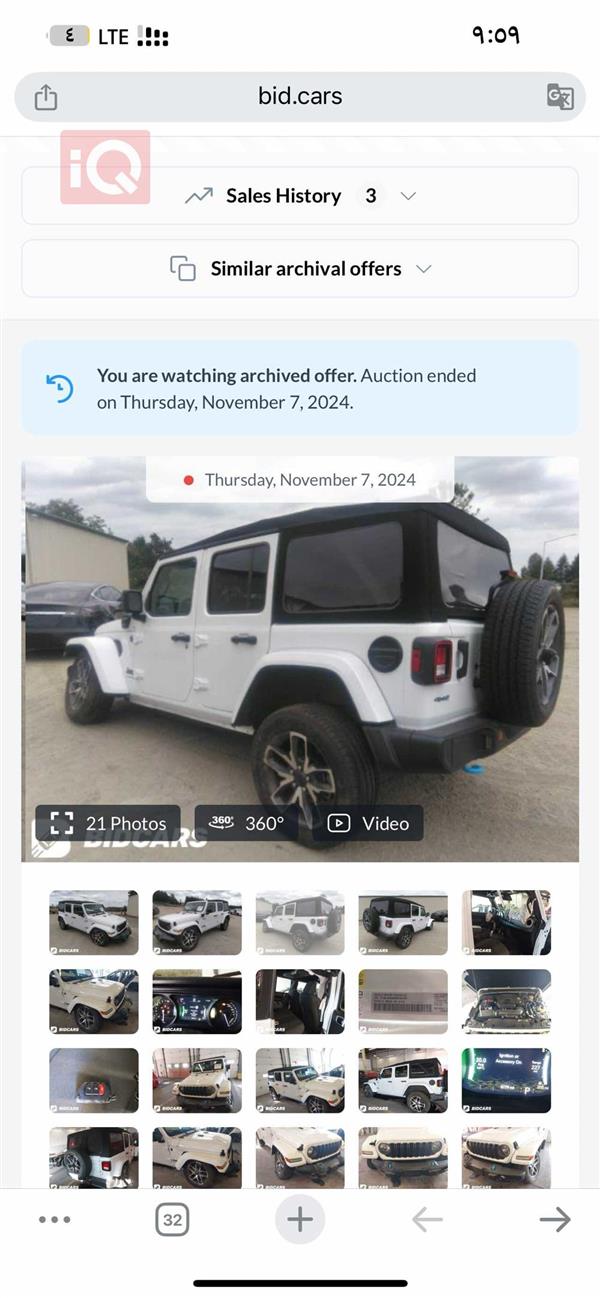Open the instrument cluster thumbnail
The height and width of the screenshot is (1298, 600).
196,1001
